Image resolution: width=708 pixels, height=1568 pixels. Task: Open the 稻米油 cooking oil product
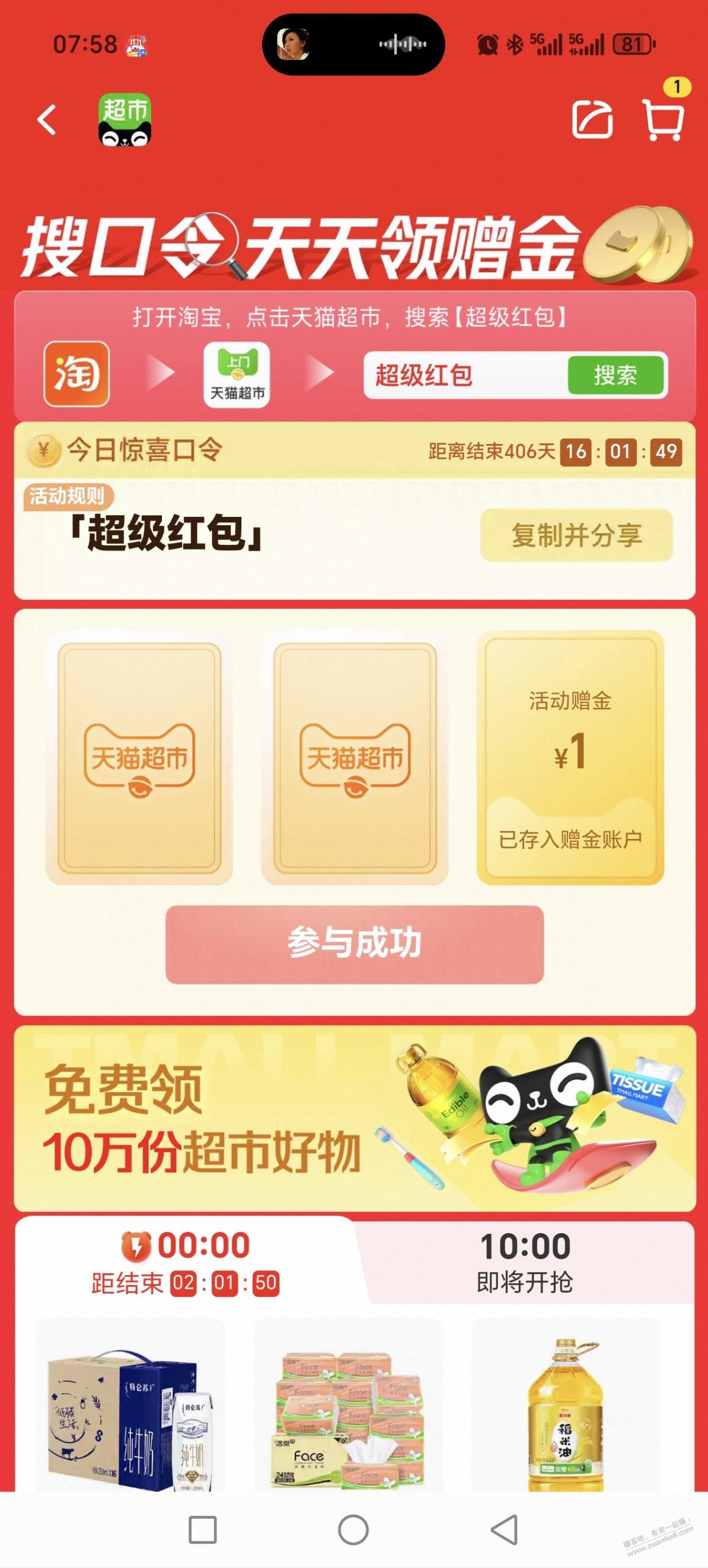tap(566, 1412)
